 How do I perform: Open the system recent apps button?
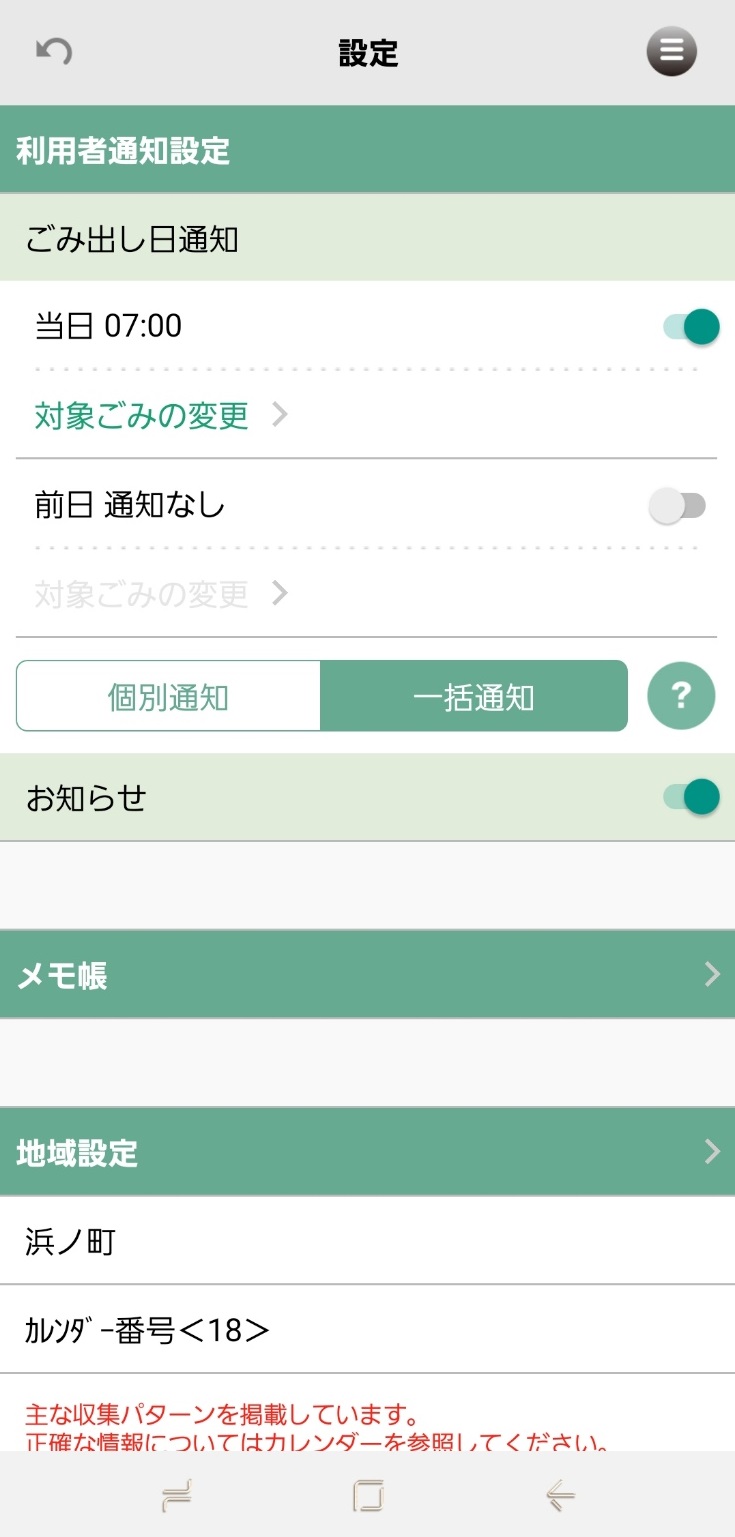(176, 1495)
